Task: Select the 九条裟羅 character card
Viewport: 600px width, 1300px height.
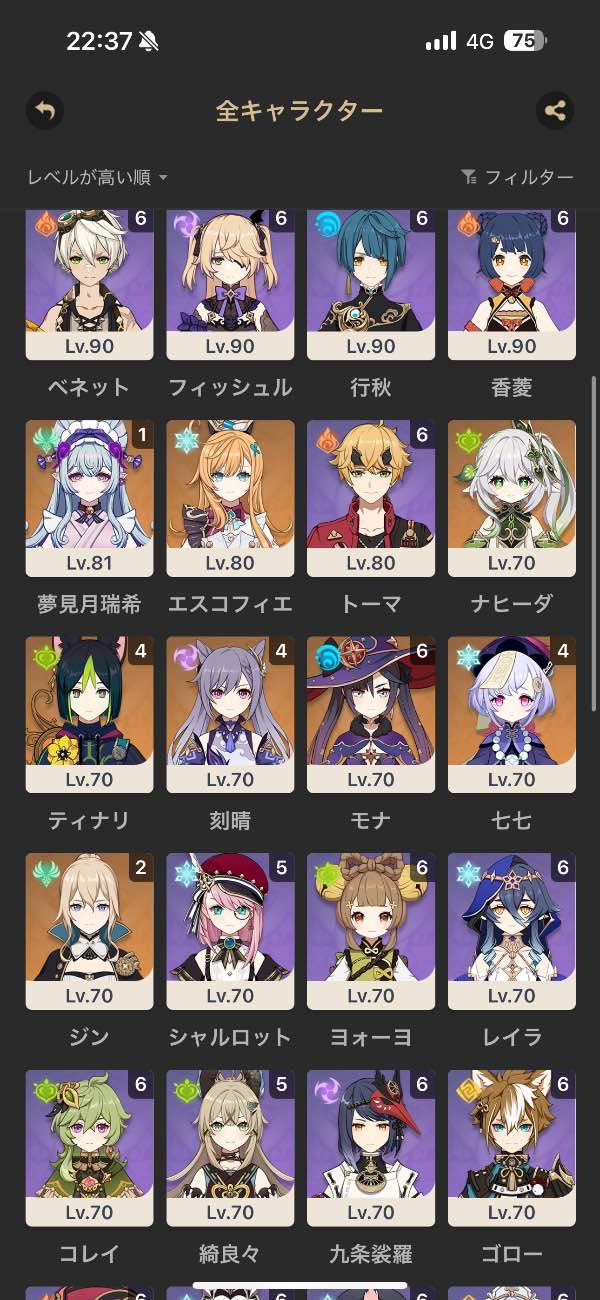Action: pyautogui.click(x=371, y=1147)
